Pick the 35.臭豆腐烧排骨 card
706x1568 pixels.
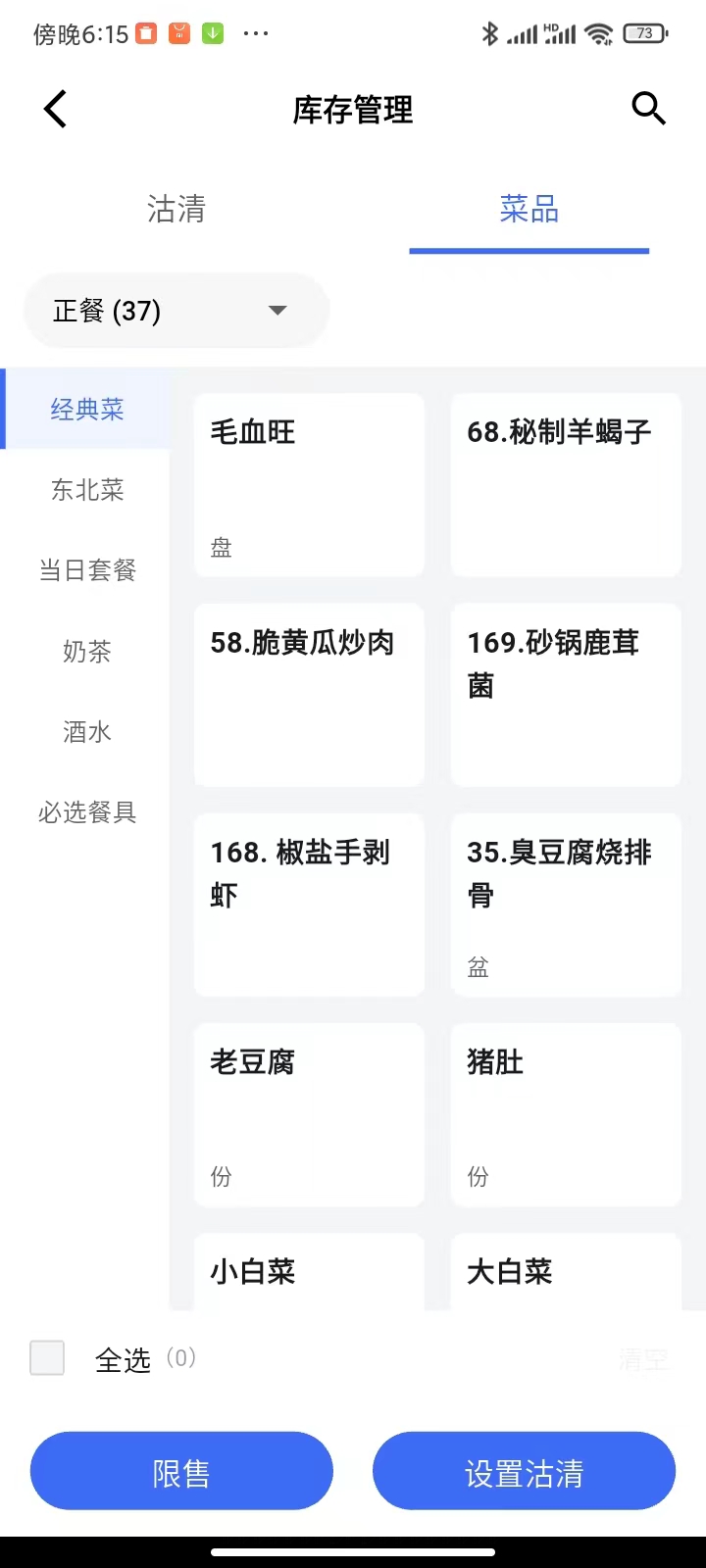[x=566, y=905]
